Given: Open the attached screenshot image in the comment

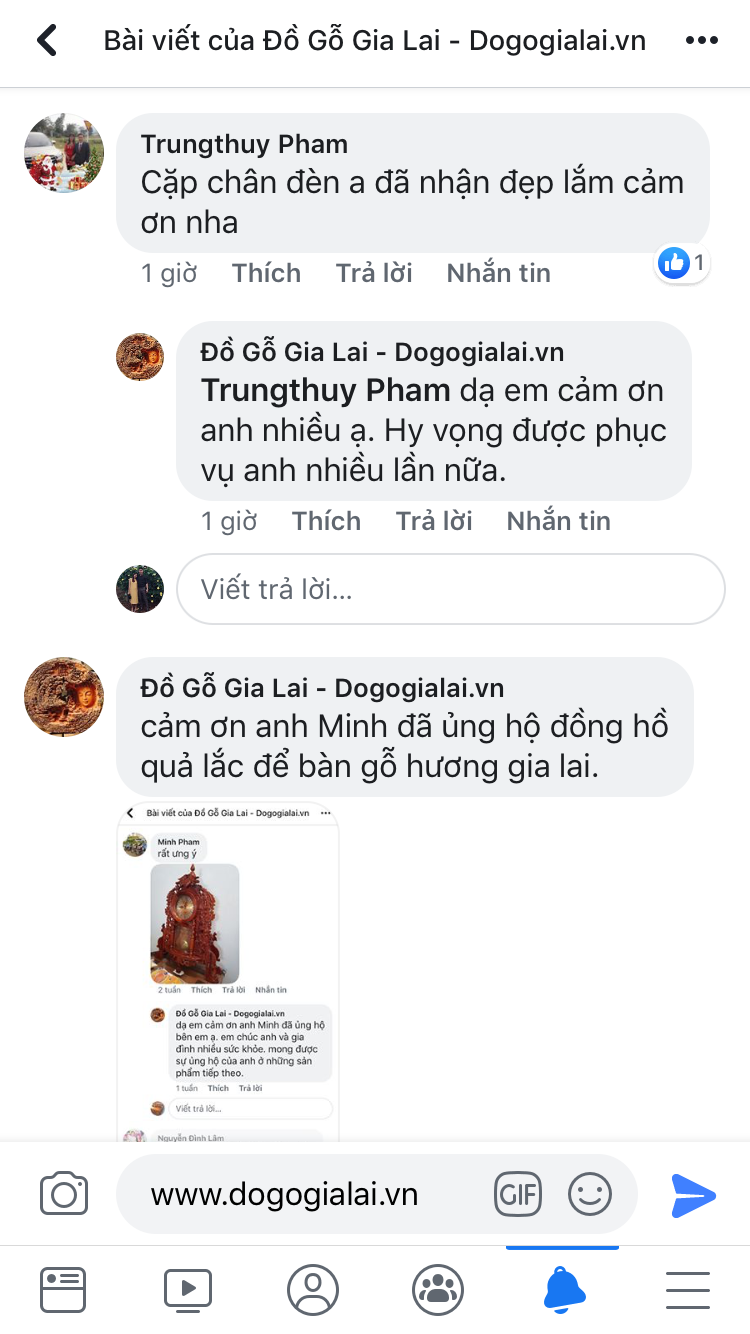Looking at the screenshot, I should click(229, 970).
